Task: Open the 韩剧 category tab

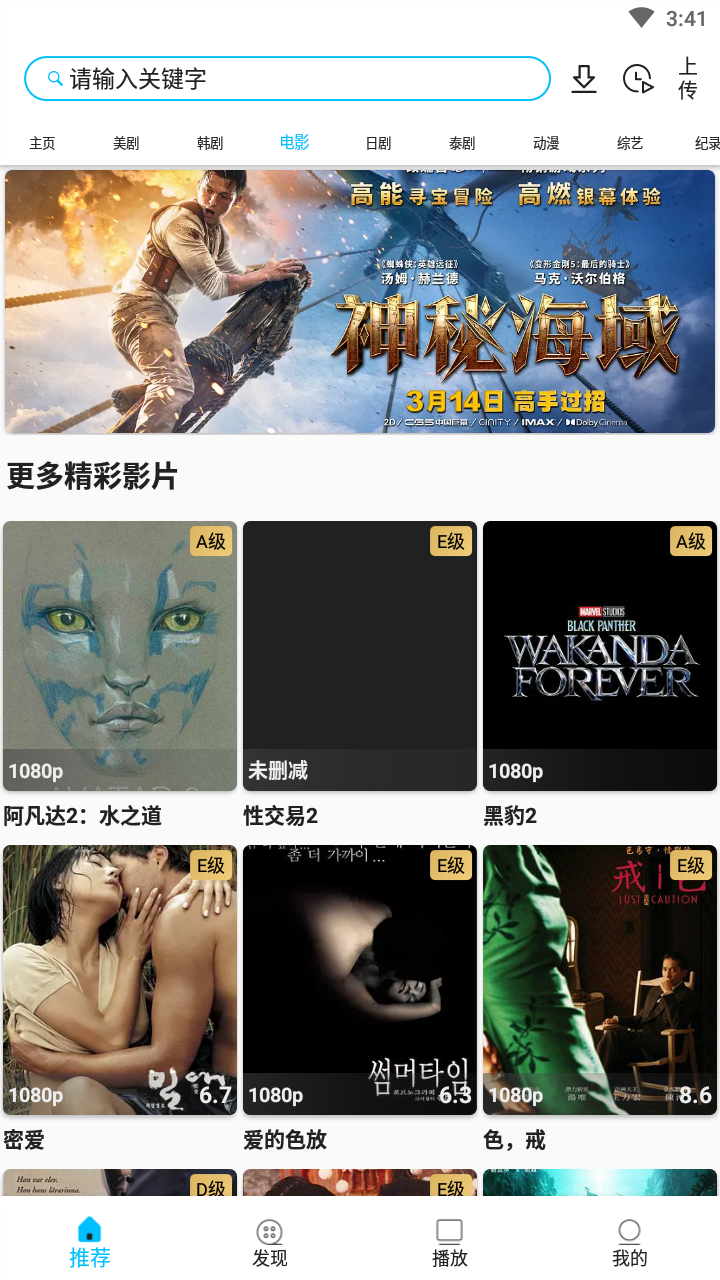Action: [x=210, y=142]
